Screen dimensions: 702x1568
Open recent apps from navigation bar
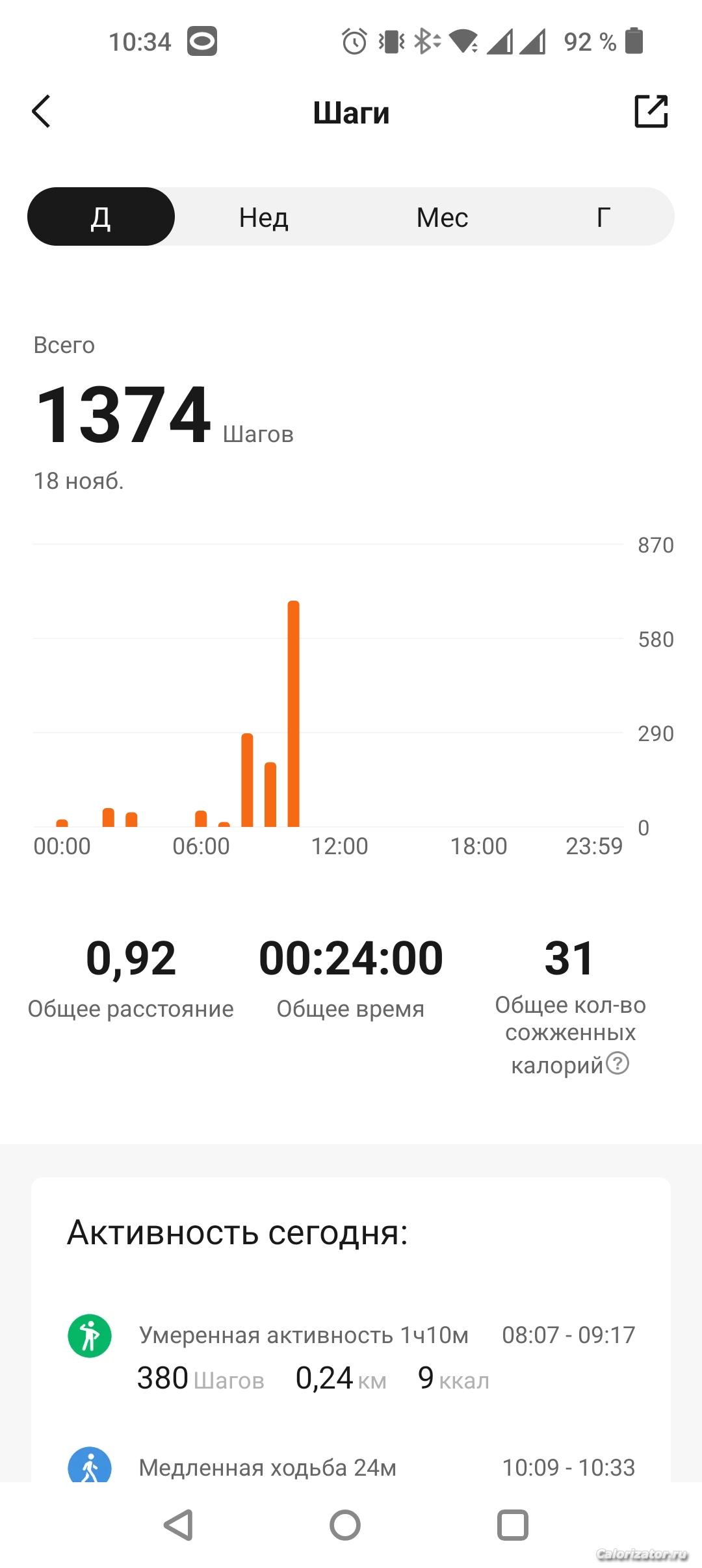[x=512, y=1525]
